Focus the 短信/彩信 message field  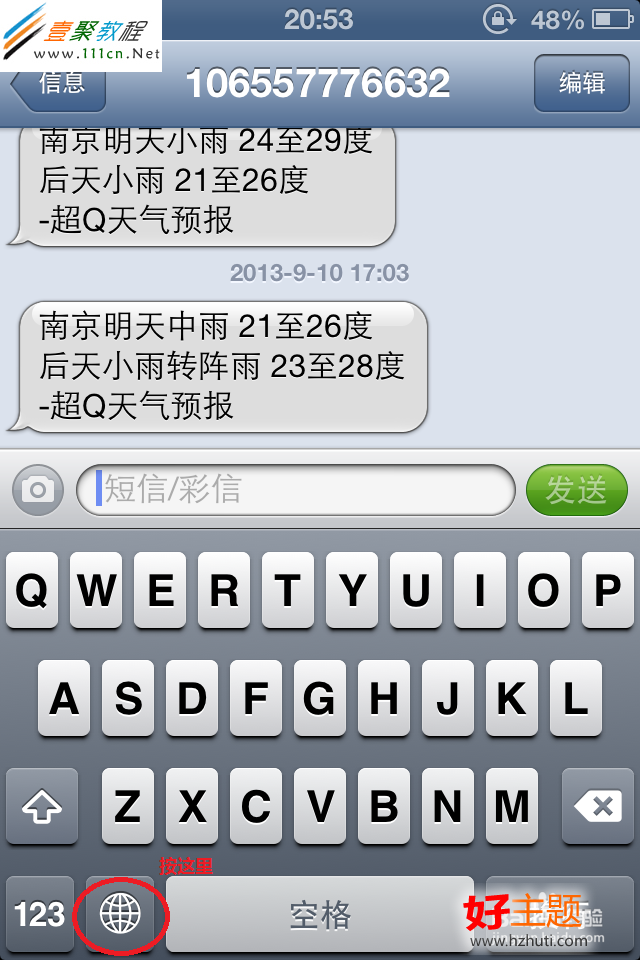pos(295,490)
